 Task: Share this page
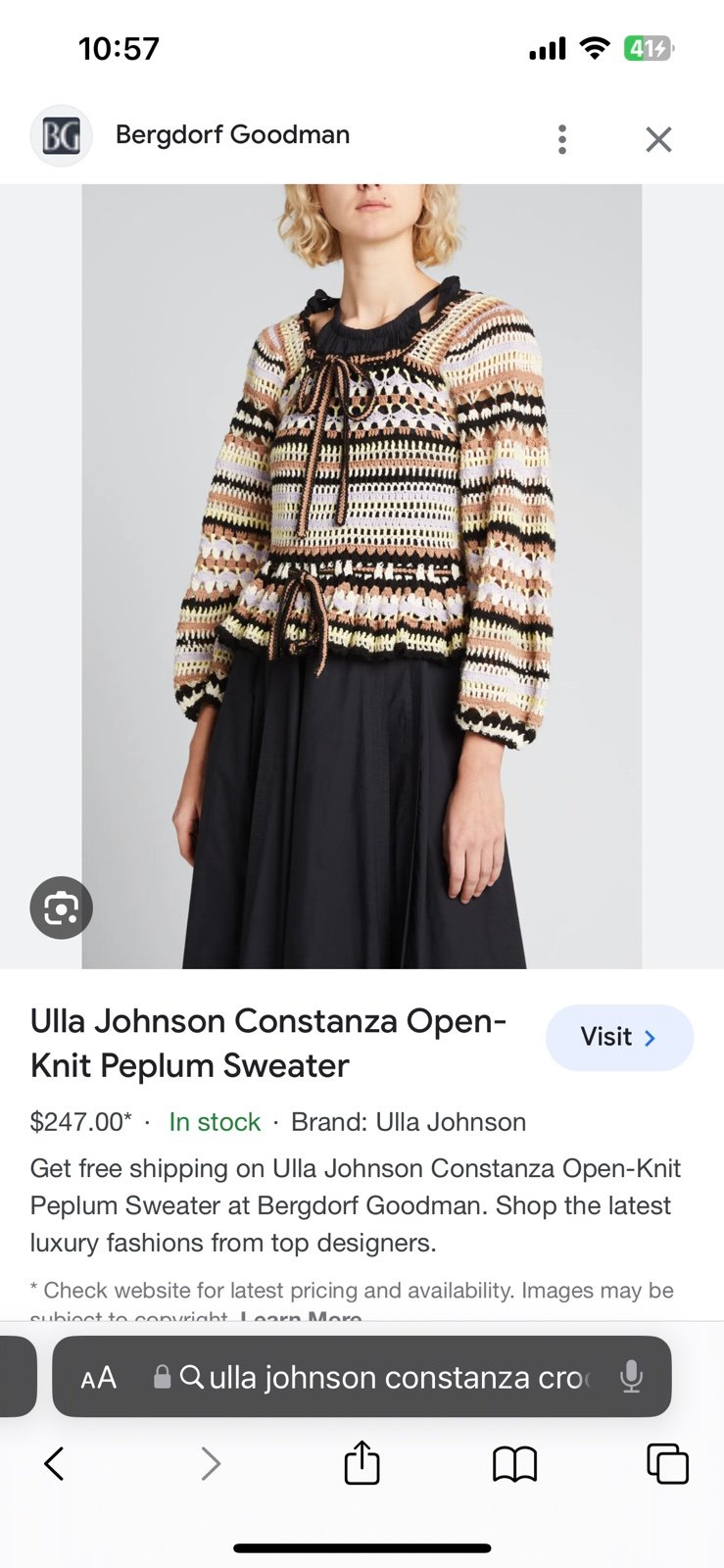tap(362, 1463)
